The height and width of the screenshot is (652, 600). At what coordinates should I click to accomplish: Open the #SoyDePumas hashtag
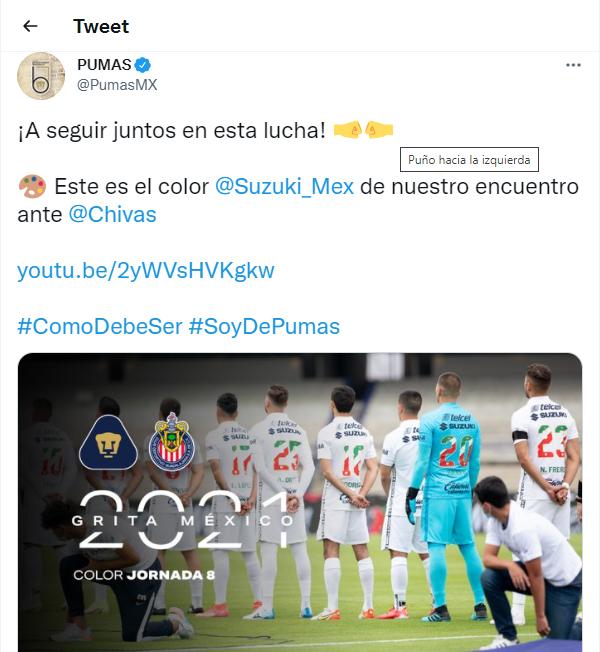click(x=264, y=326)
